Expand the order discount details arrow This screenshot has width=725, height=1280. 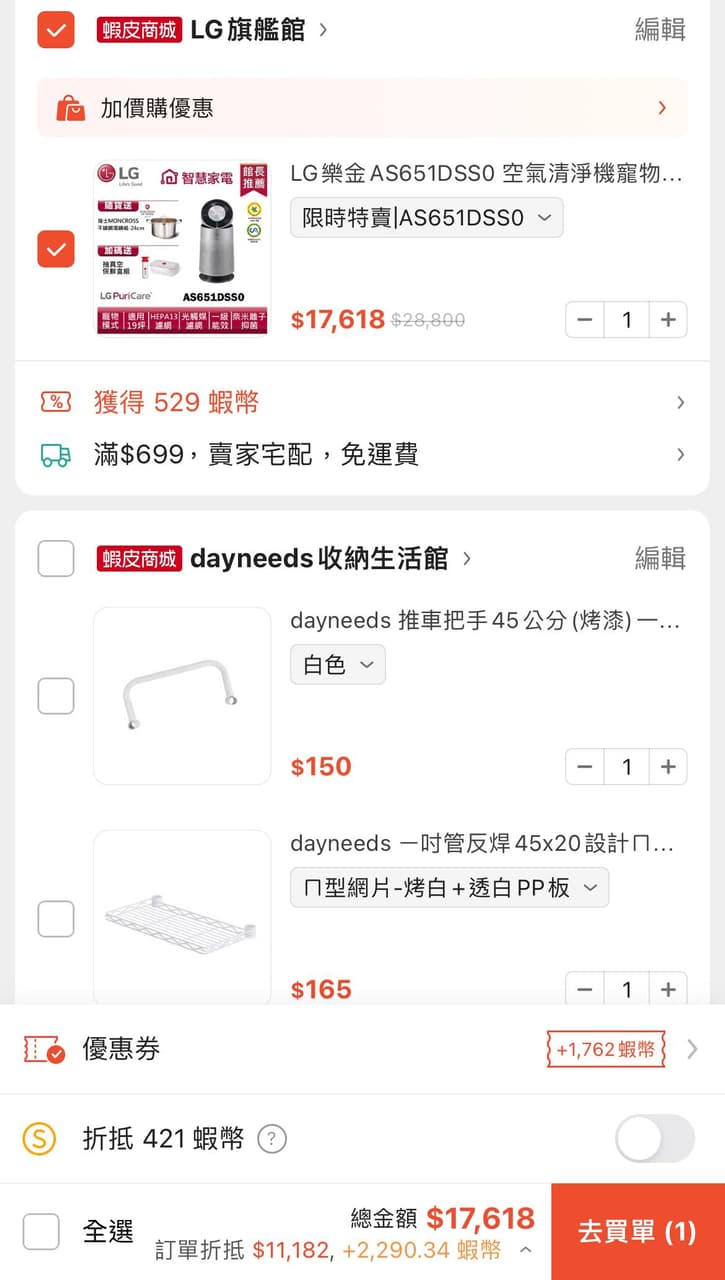(525, 1250)
